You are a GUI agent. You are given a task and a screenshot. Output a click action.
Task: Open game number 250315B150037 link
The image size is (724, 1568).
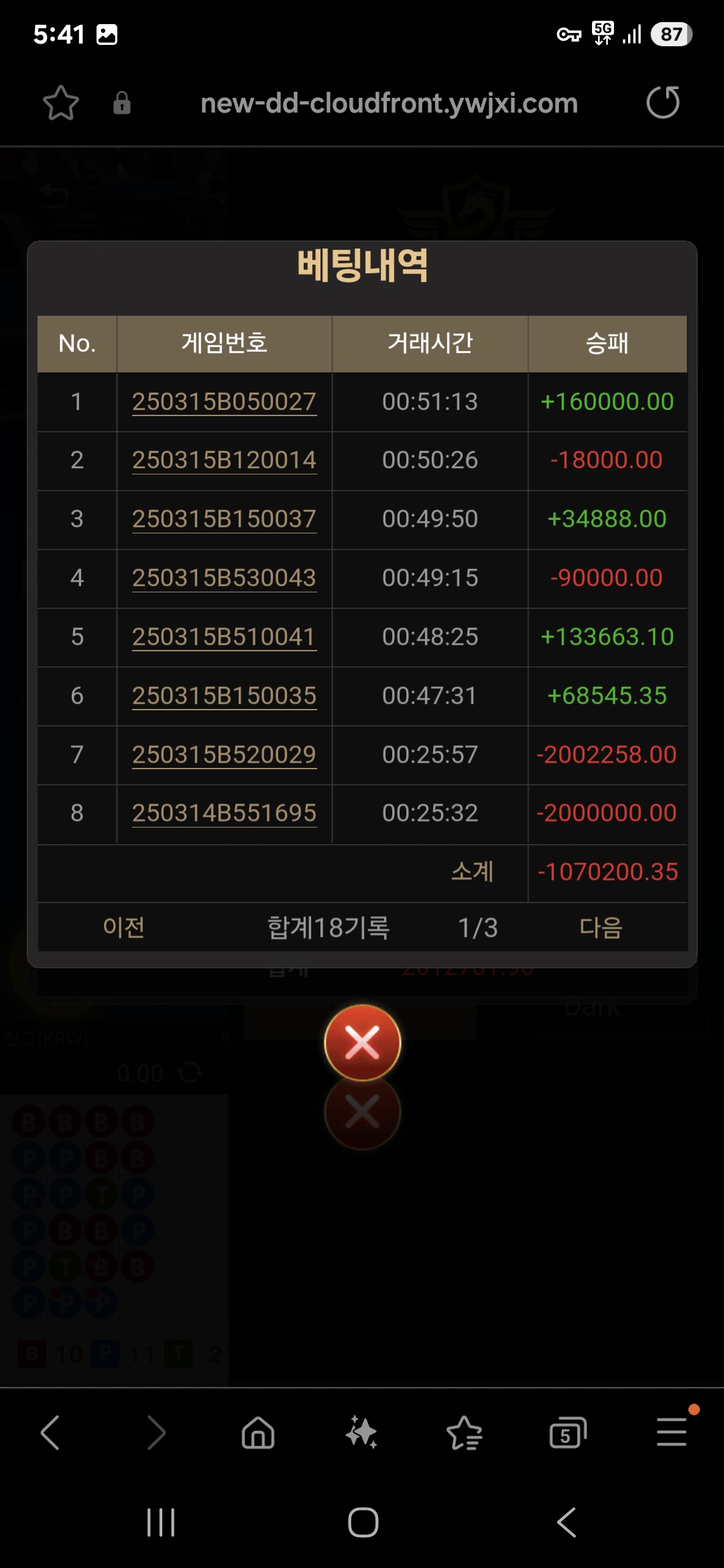[x=224, y=519]
